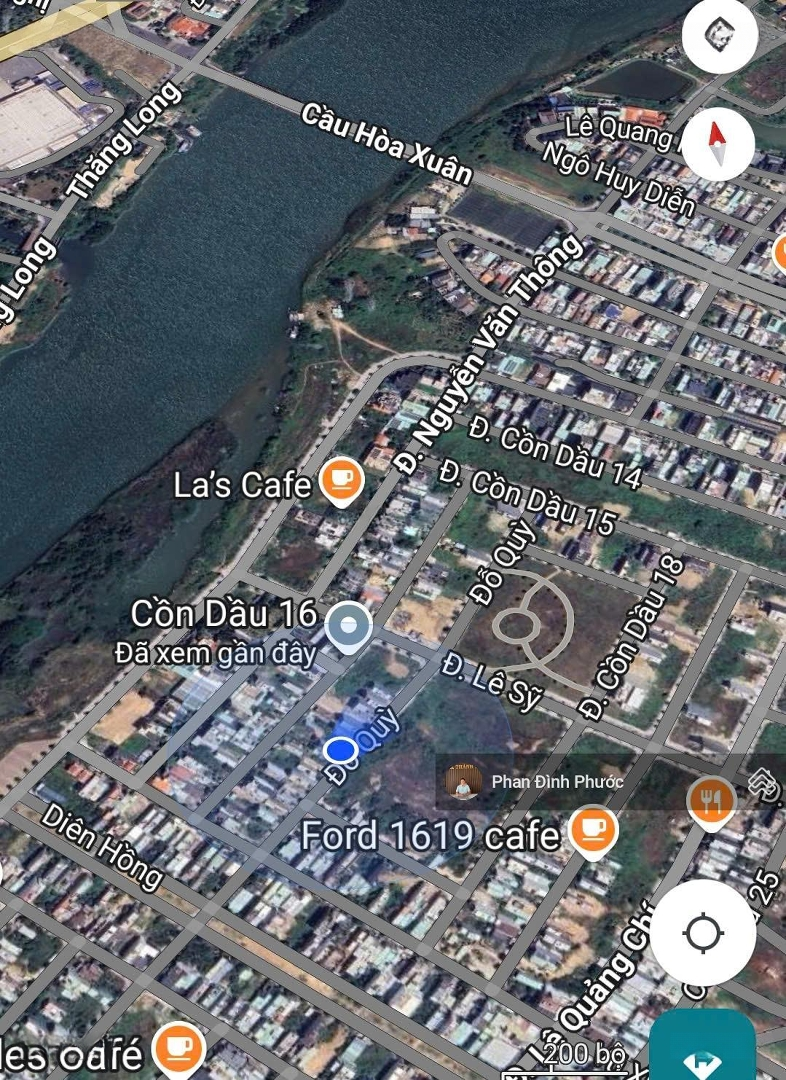Center the map on my location

tap(703, 934)
